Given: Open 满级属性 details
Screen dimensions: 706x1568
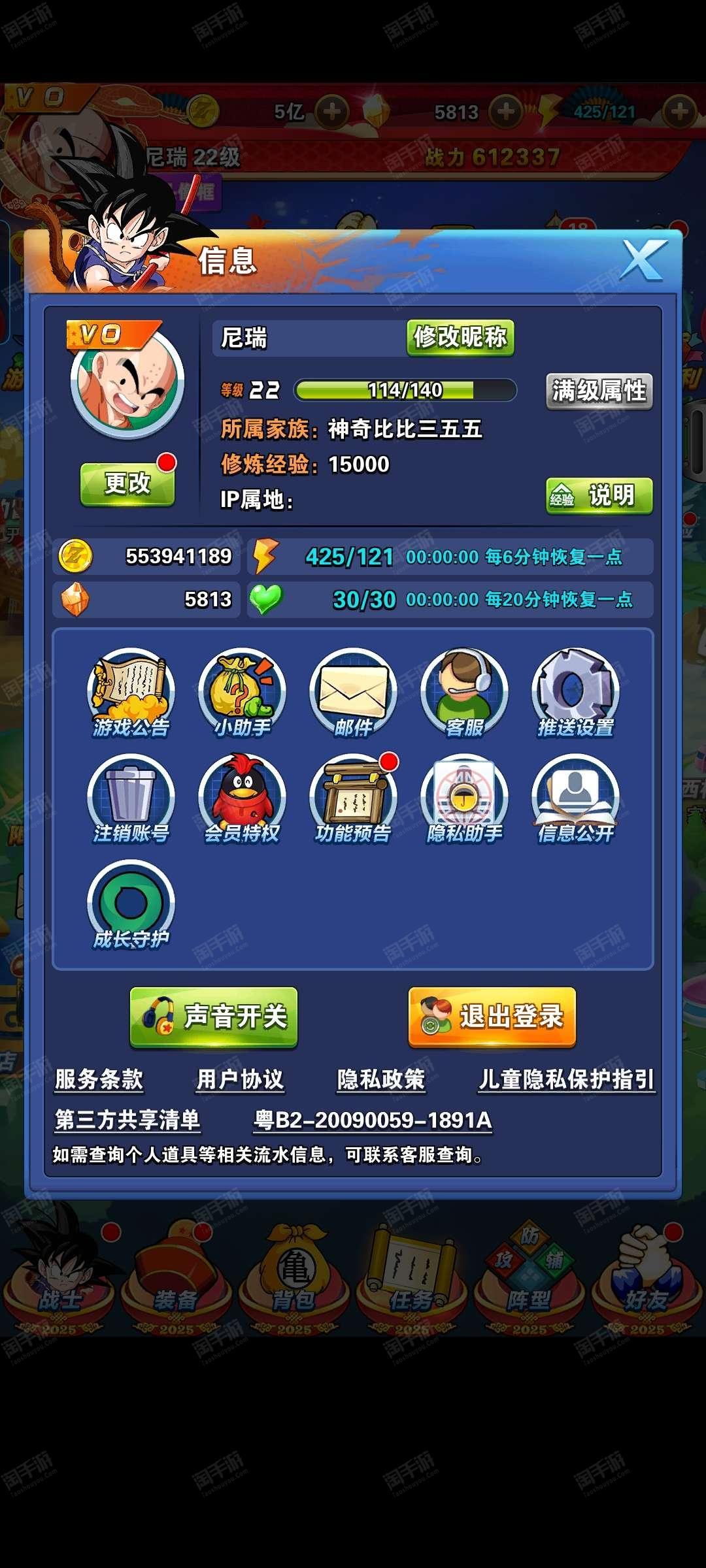Looking at the screenshot, I should click(x=599, y=391).
